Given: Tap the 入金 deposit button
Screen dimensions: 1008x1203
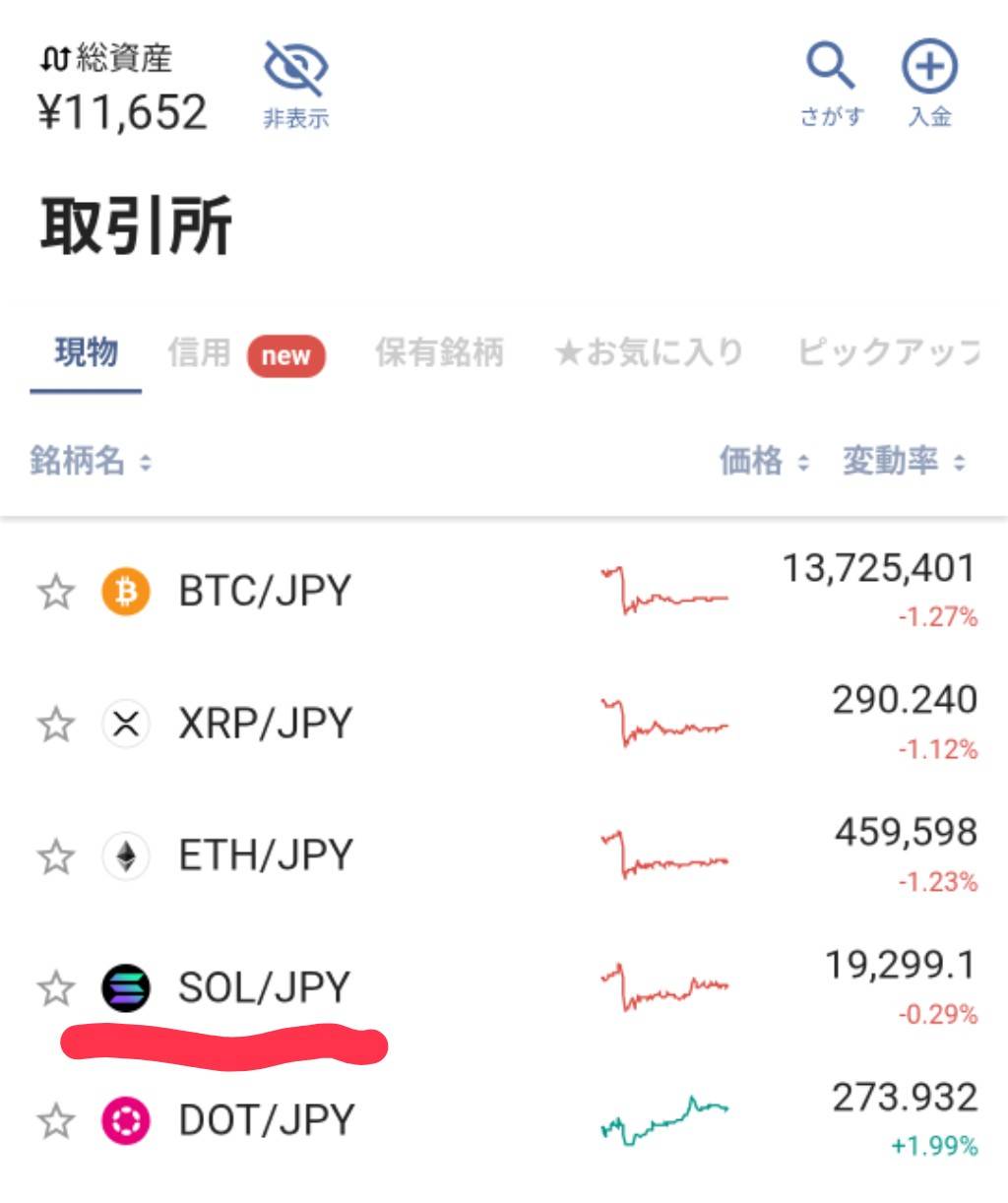Looking at the screenshot, I should point(929,84).
